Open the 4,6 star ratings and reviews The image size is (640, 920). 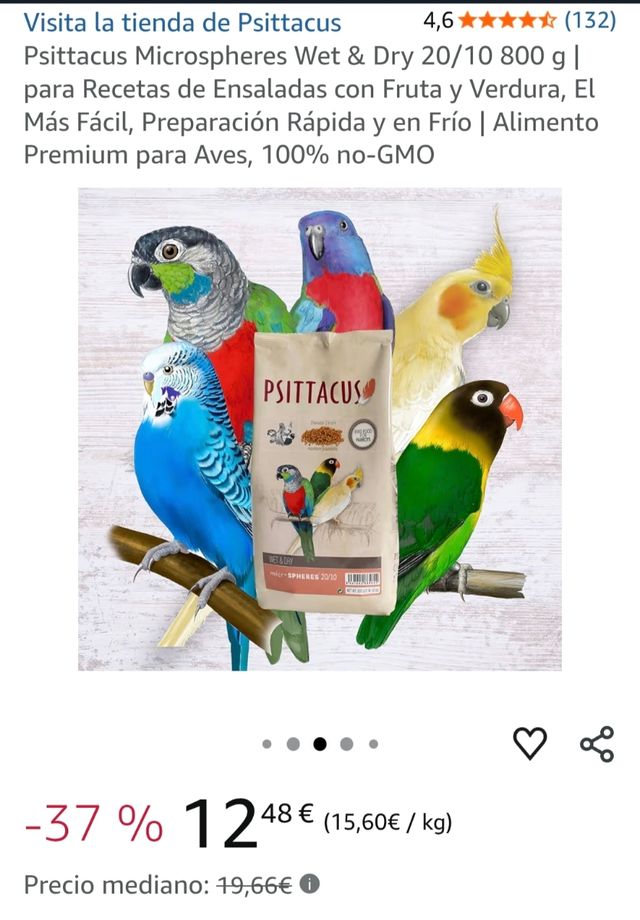pos(519,20)
